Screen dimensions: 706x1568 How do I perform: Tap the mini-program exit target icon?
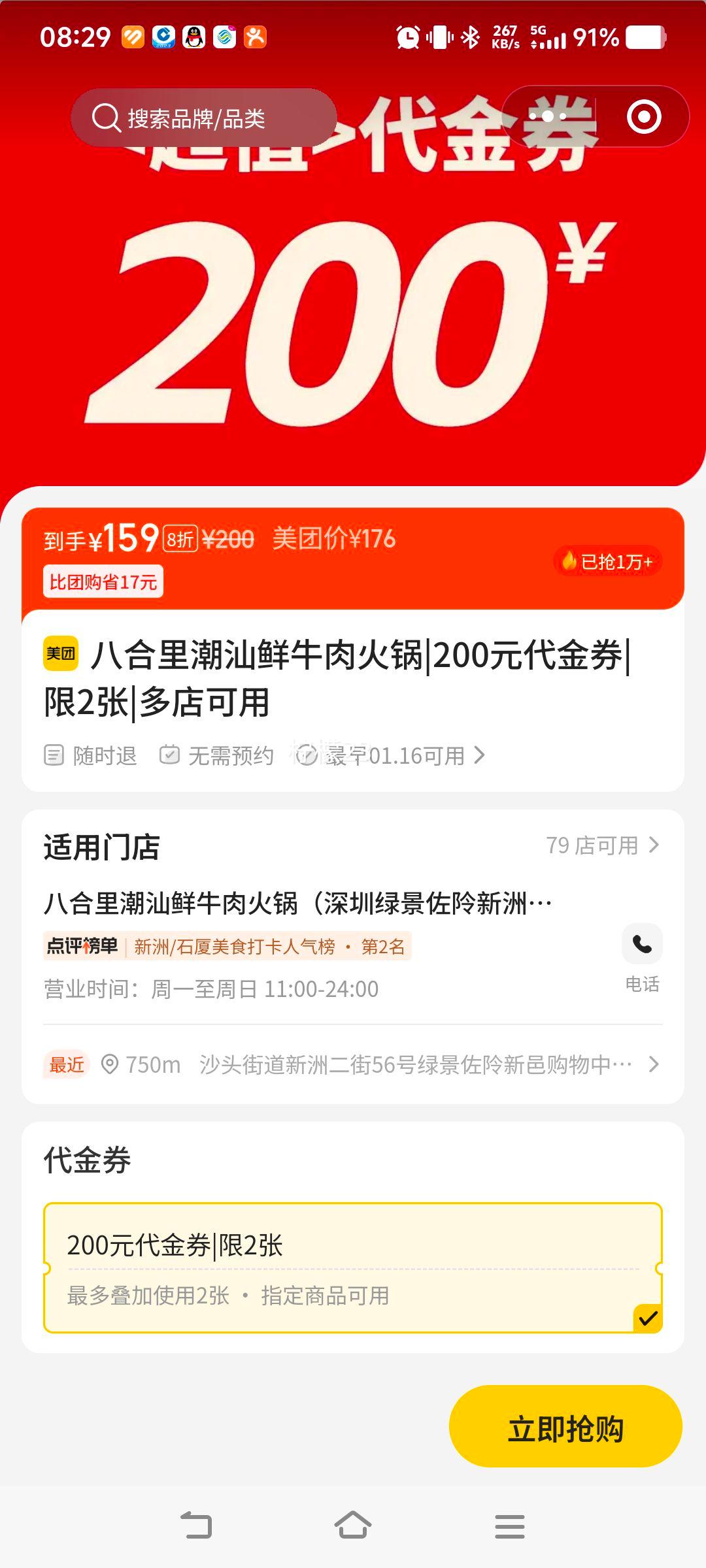click(x=643, y=118)
